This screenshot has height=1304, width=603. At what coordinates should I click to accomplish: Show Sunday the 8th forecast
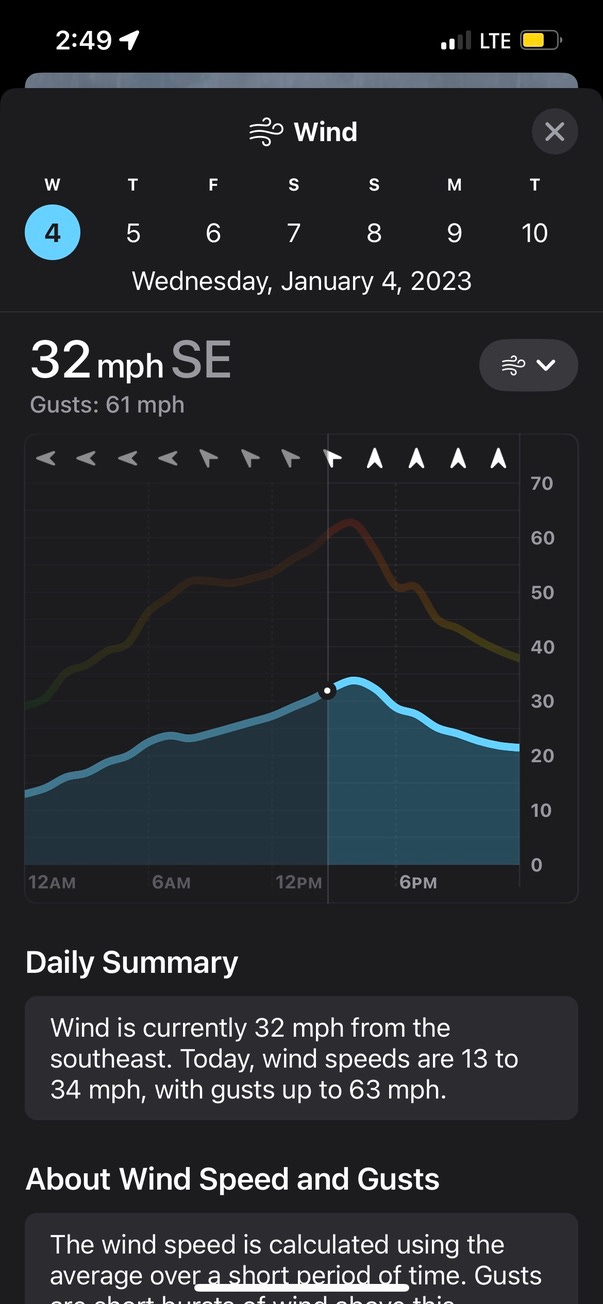point(374,232)
